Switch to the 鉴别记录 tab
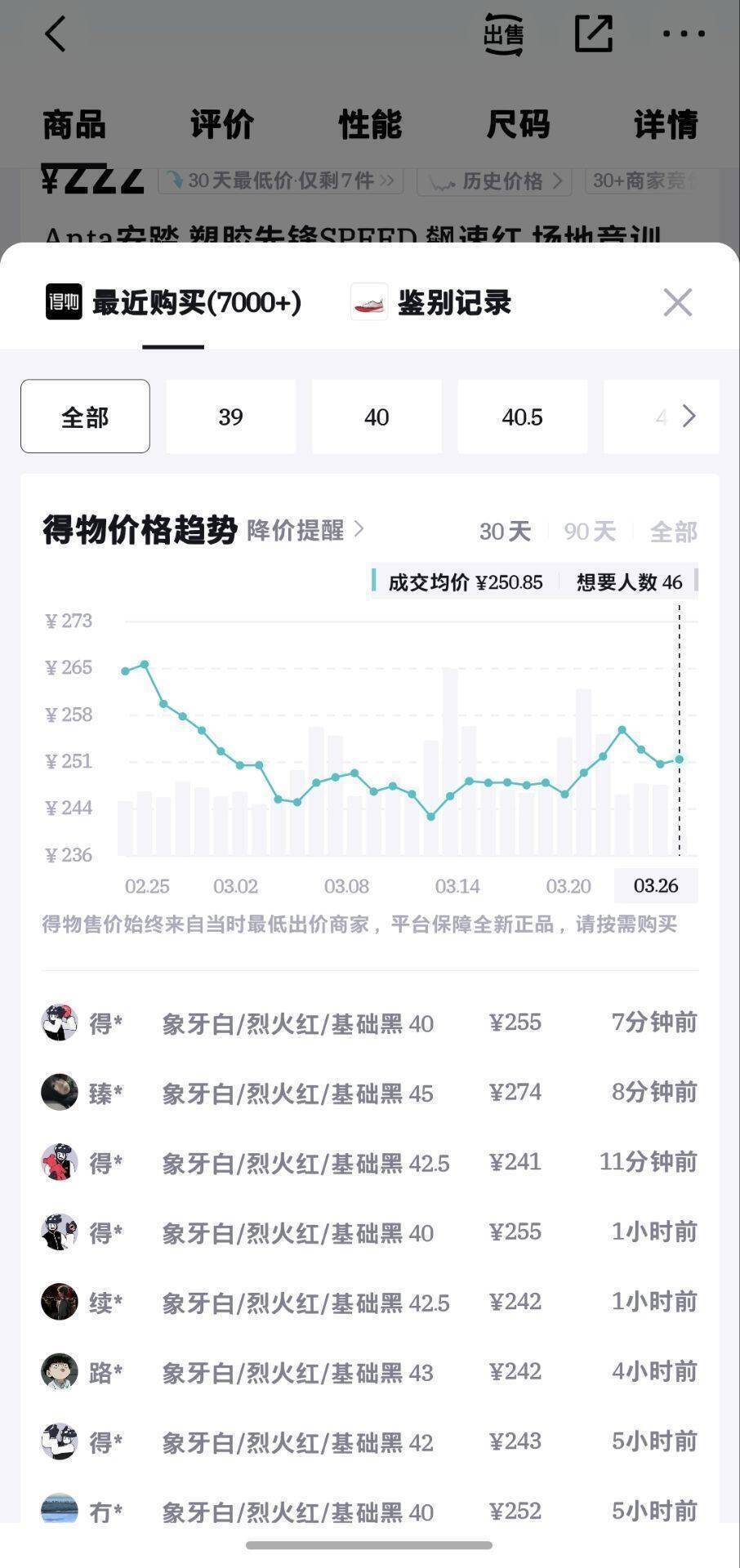Image resolution: width=740 pixels, height=1568 pixels. click(x=431, y=302)
